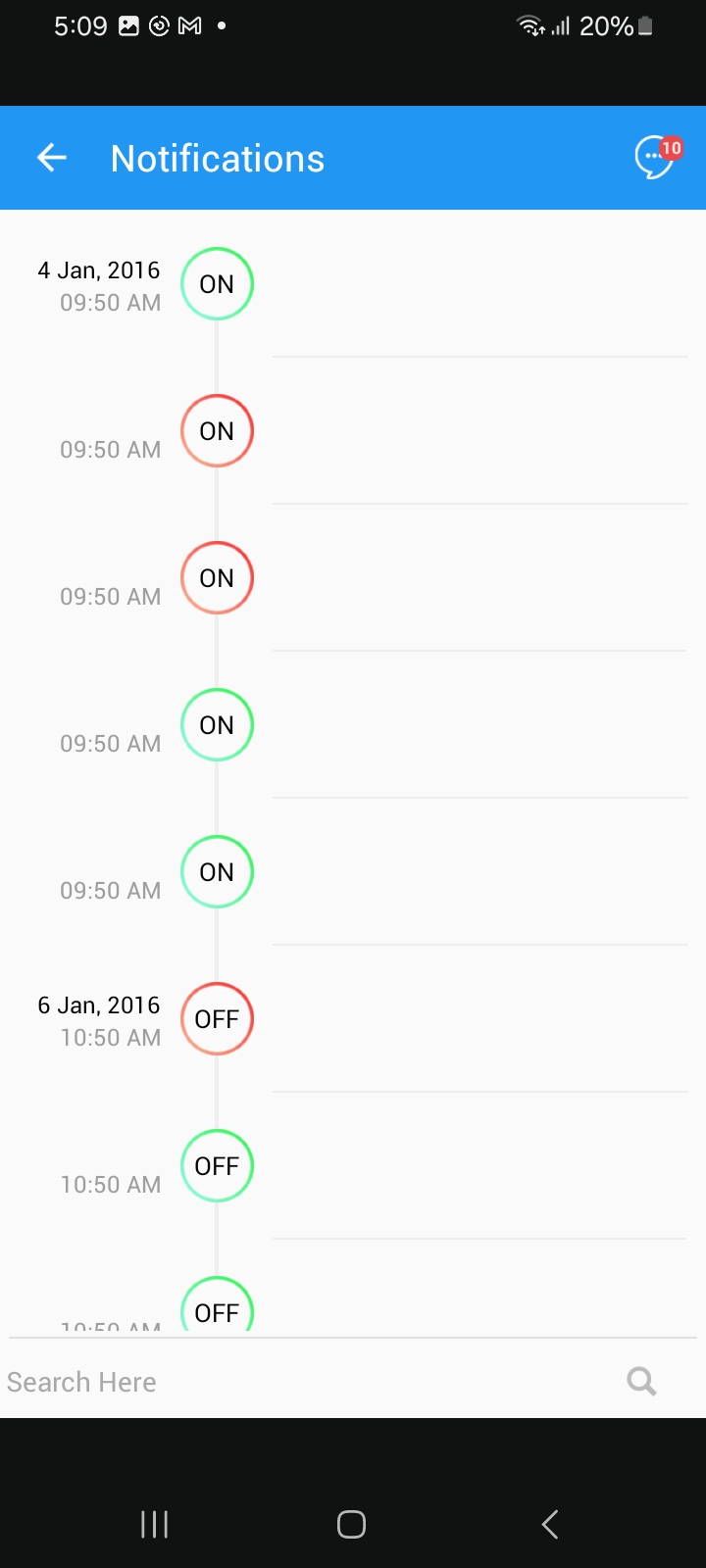Go back from the Notifications screen
Screen dimensions: 706x1568
(52, 158)
